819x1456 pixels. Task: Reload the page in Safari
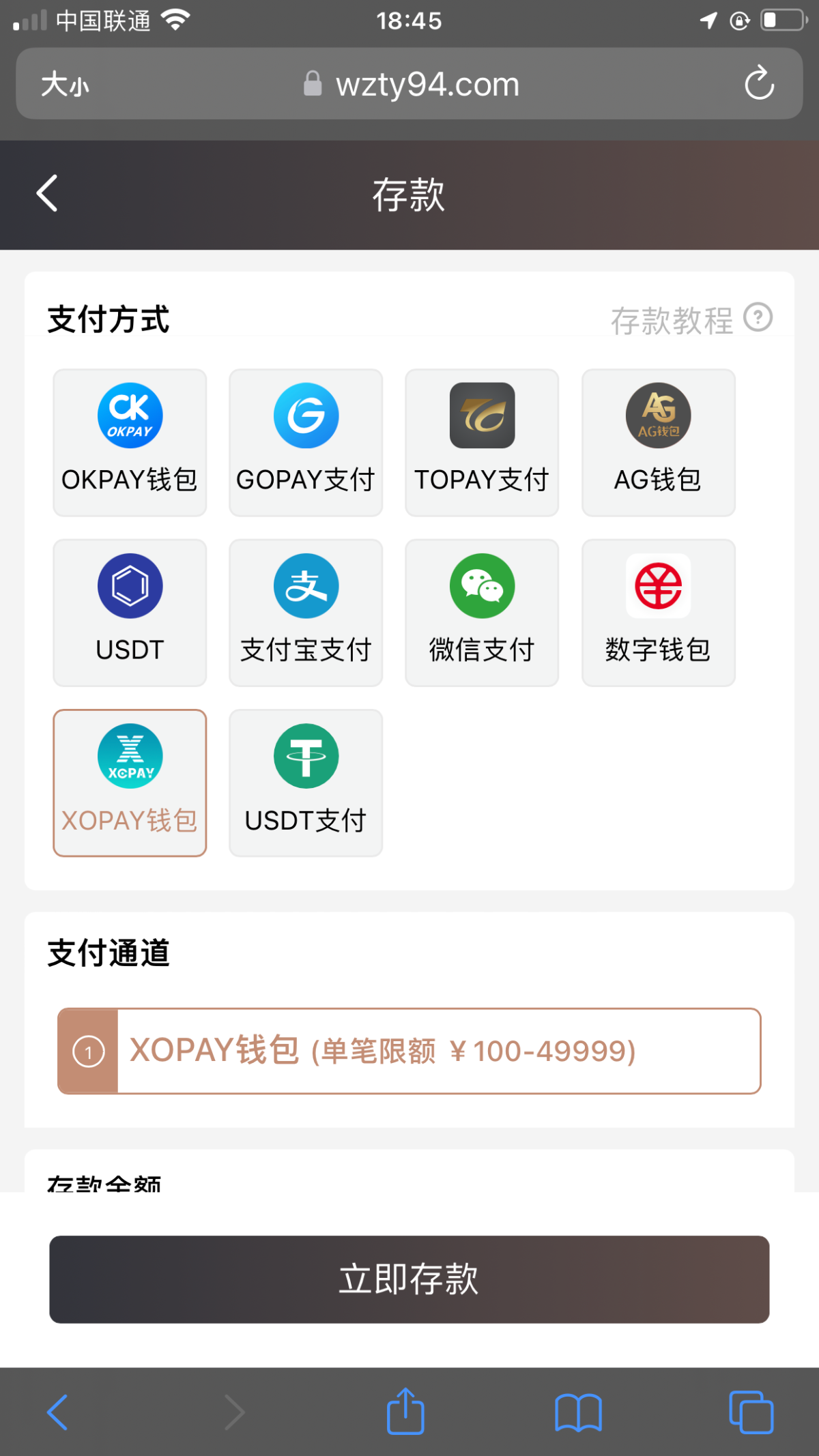pos(759,84)
